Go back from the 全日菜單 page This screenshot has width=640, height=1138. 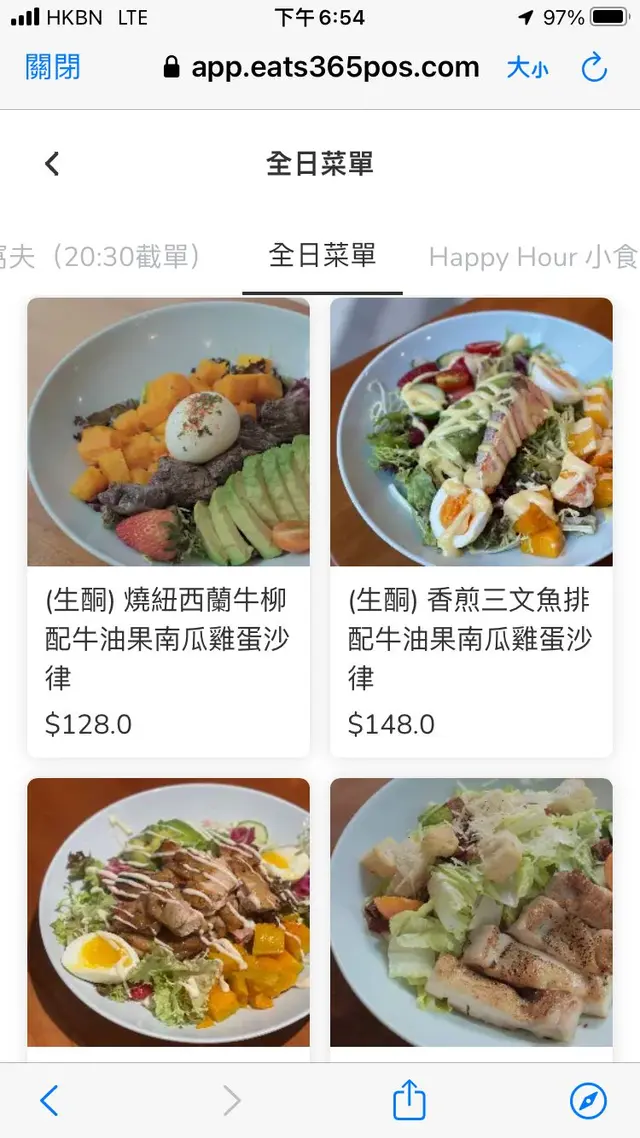53,164
